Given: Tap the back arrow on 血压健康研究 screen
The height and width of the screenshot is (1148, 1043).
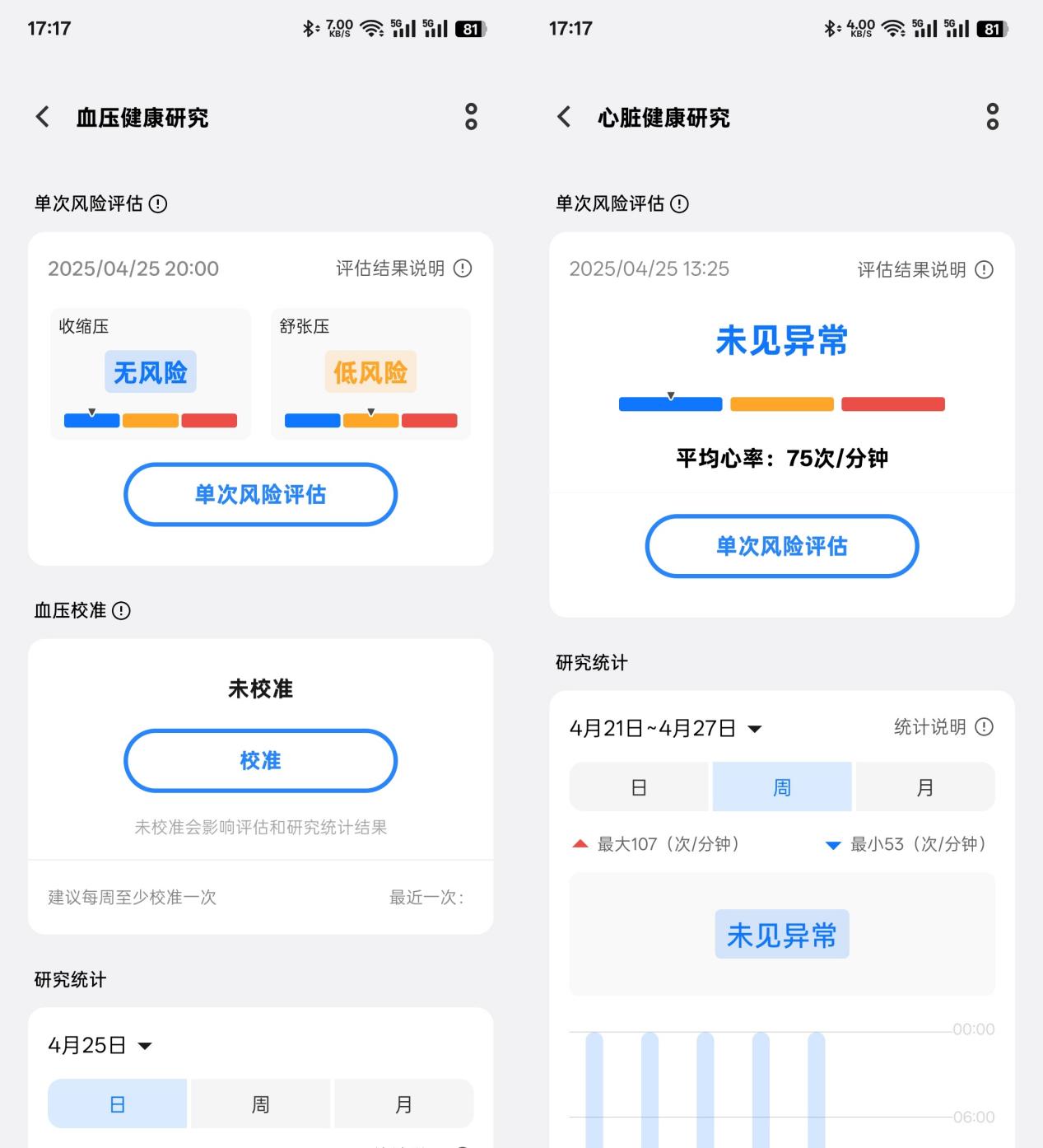Looking at the screenshot, I should (x=41, y=117).
